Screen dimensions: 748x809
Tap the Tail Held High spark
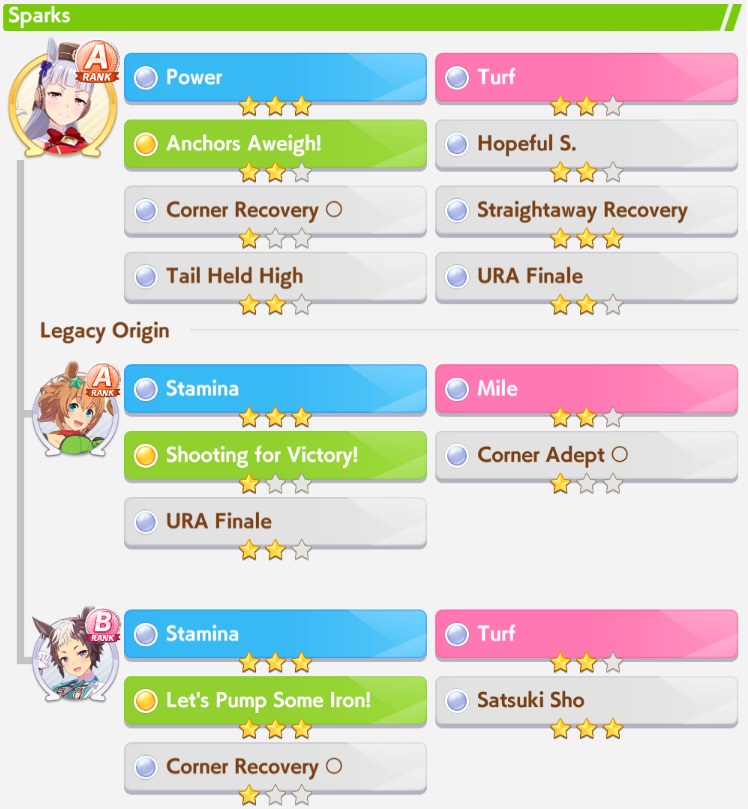tap(275, 277)
